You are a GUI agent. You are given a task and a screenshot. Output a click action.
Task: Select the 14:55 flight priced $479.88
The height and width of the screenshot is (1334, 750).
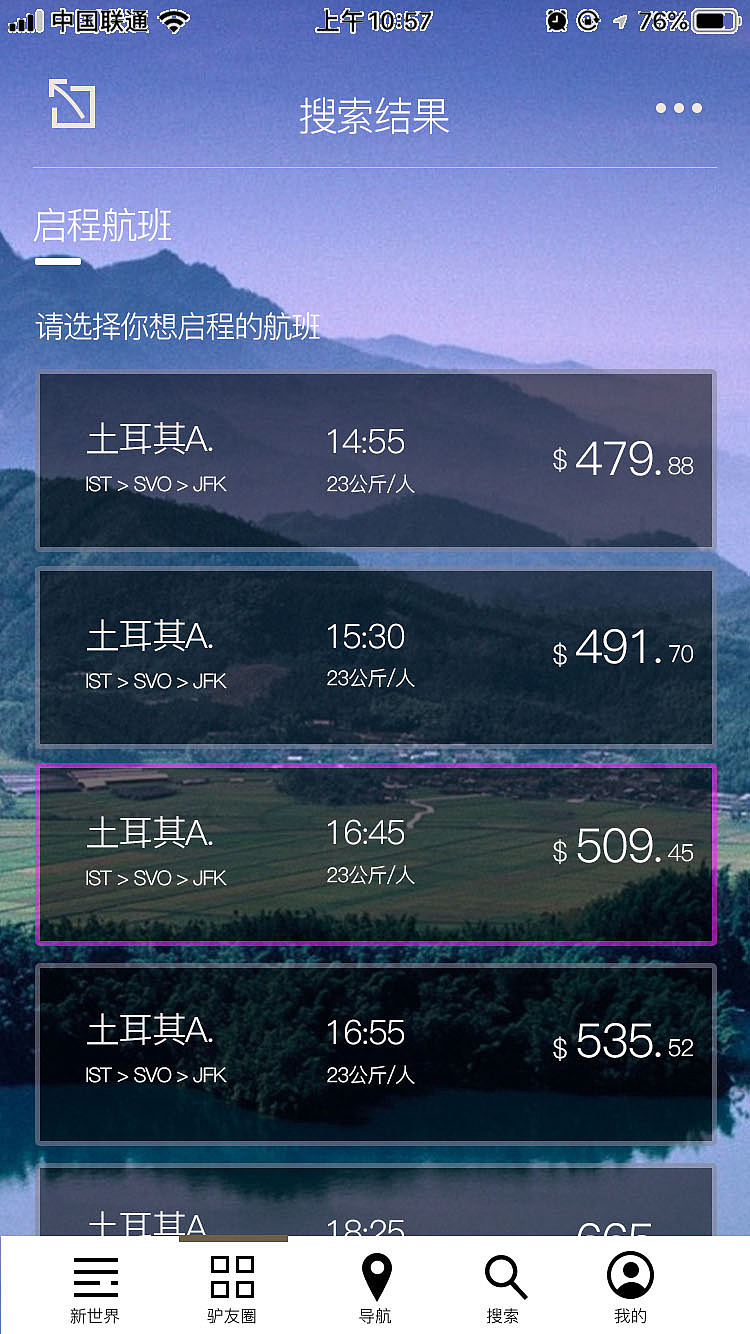point(376,461)
